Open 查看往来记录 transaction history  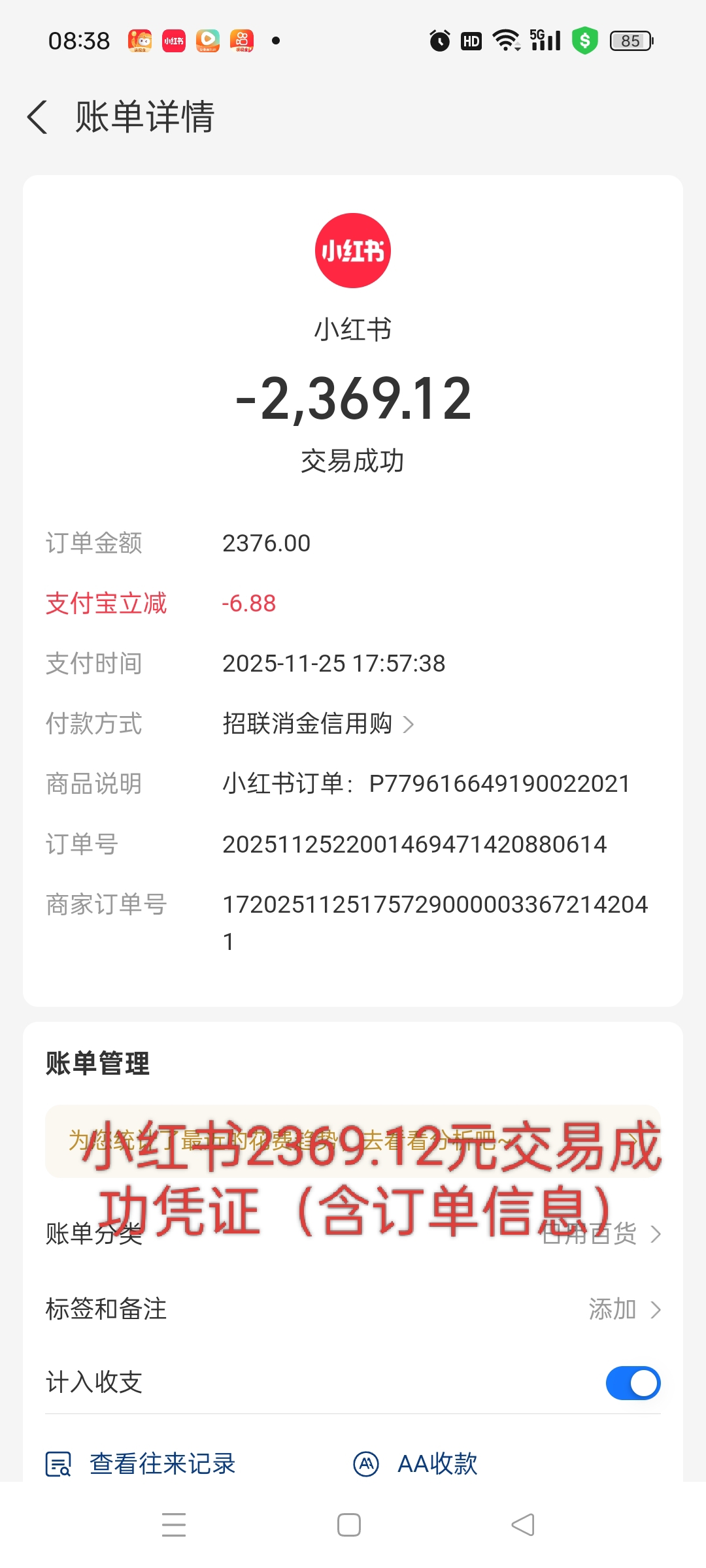[141, 1464]
